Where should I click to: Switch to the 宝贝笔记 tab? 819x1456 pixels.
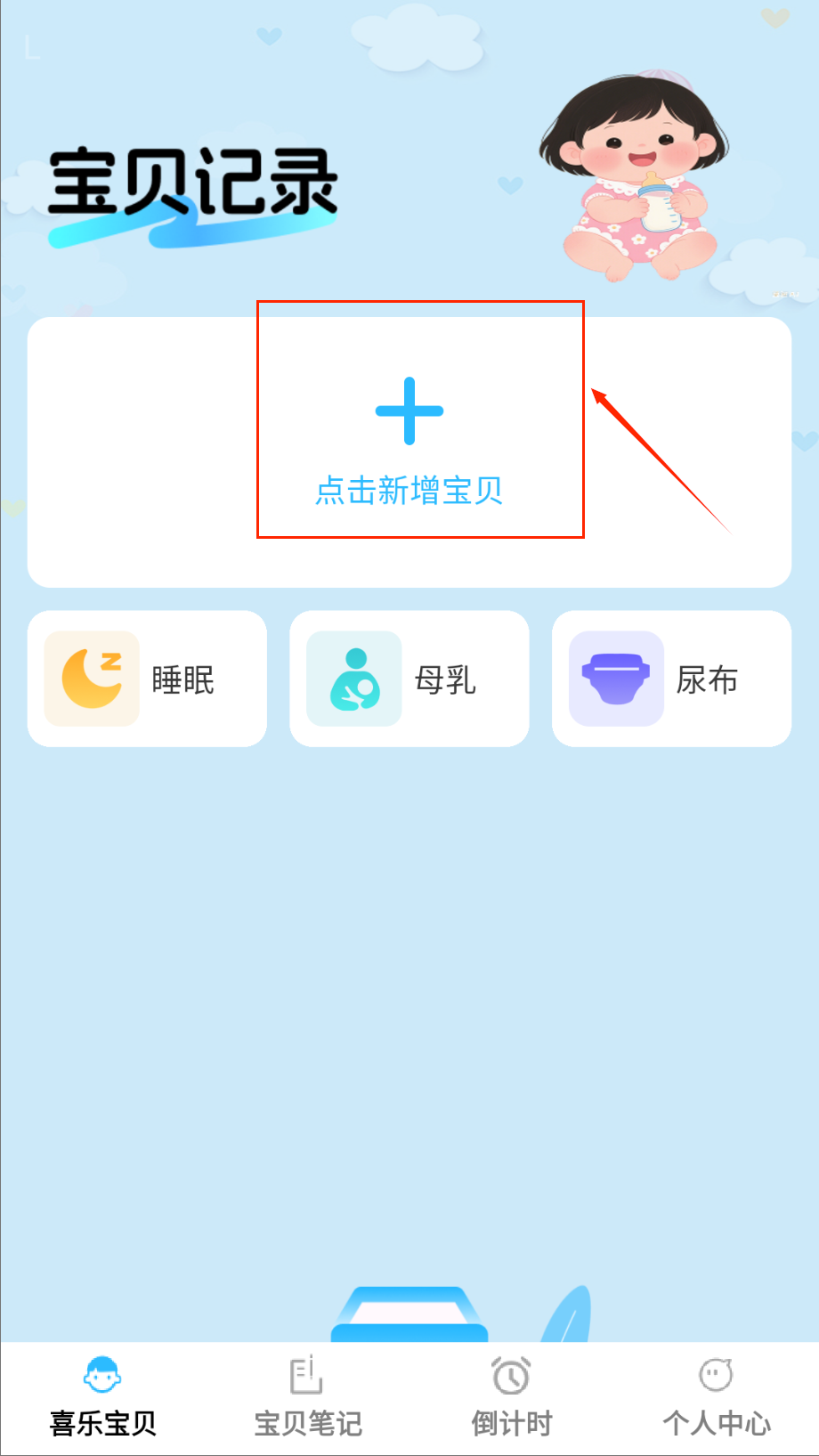coord(307,1396)
